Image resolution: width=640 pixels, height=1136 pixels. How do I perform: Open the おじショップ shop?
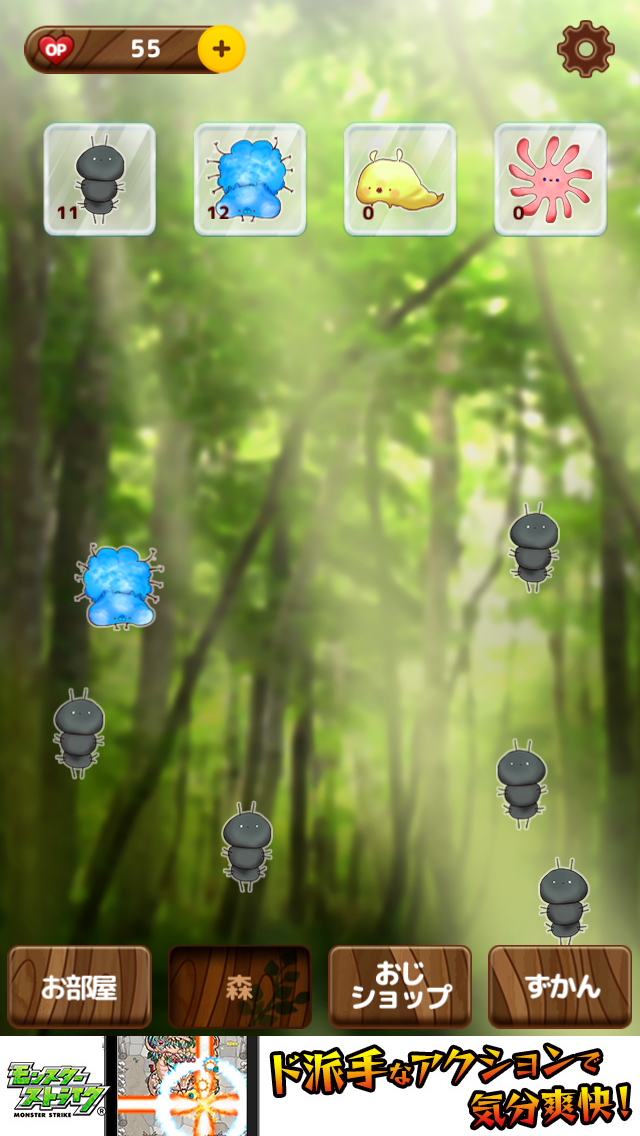pyautogui.click(x=400, y=987)
